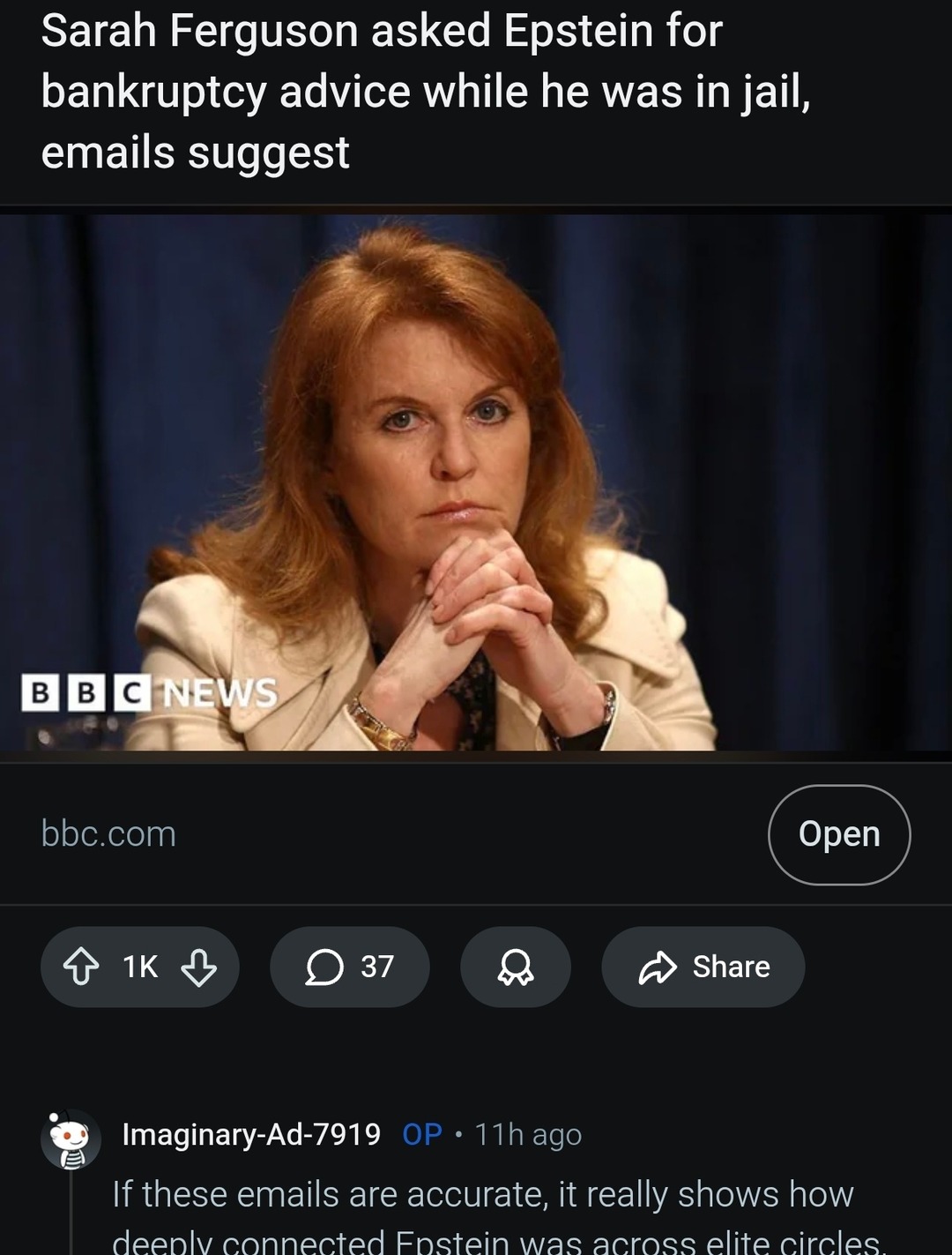952x1255 pixels.
Task: Tap the upvote arrow beside the 1K count
Action: click(81, 967)
